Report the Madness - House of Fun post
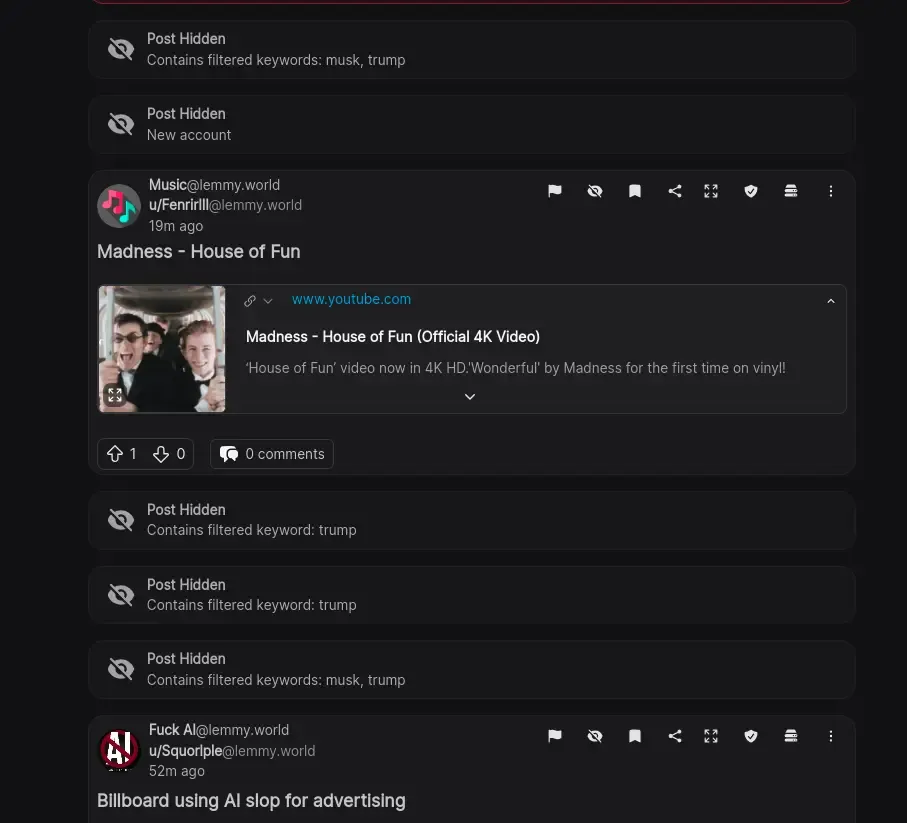The width and height of the screenshot is (907, 823). tap(555, 191)
